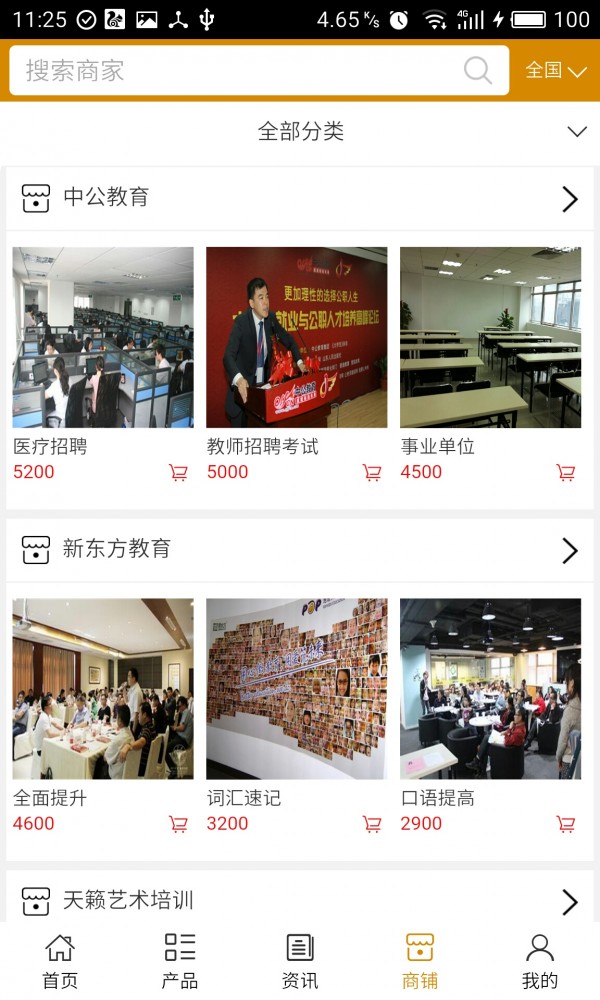
Task: Open the 天籁艺术培训 shop row
Action: pos(300,900)
